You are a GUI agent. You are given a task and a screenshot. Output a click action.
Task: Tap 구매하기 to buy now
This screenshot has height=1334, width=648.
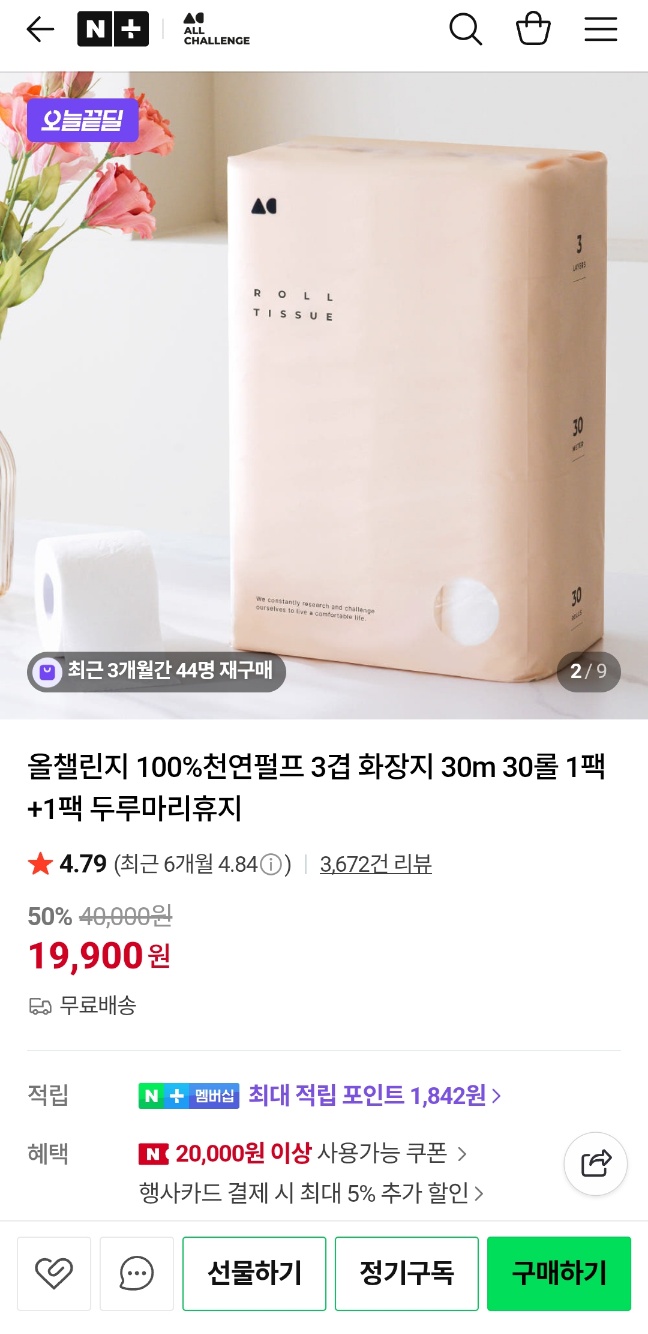[559, 1273]
